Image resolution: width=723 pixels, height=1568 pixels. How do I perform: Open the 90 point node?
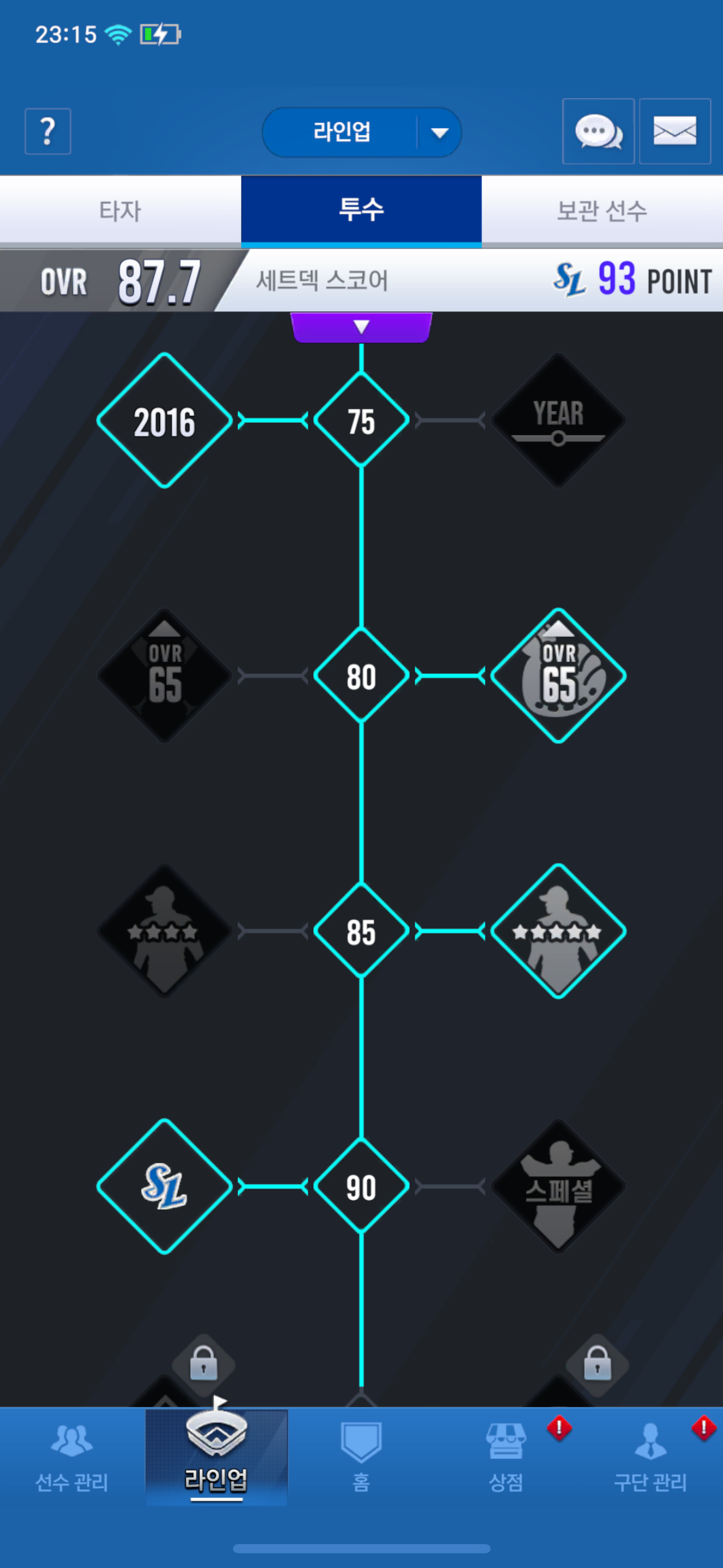(361, 1186)
